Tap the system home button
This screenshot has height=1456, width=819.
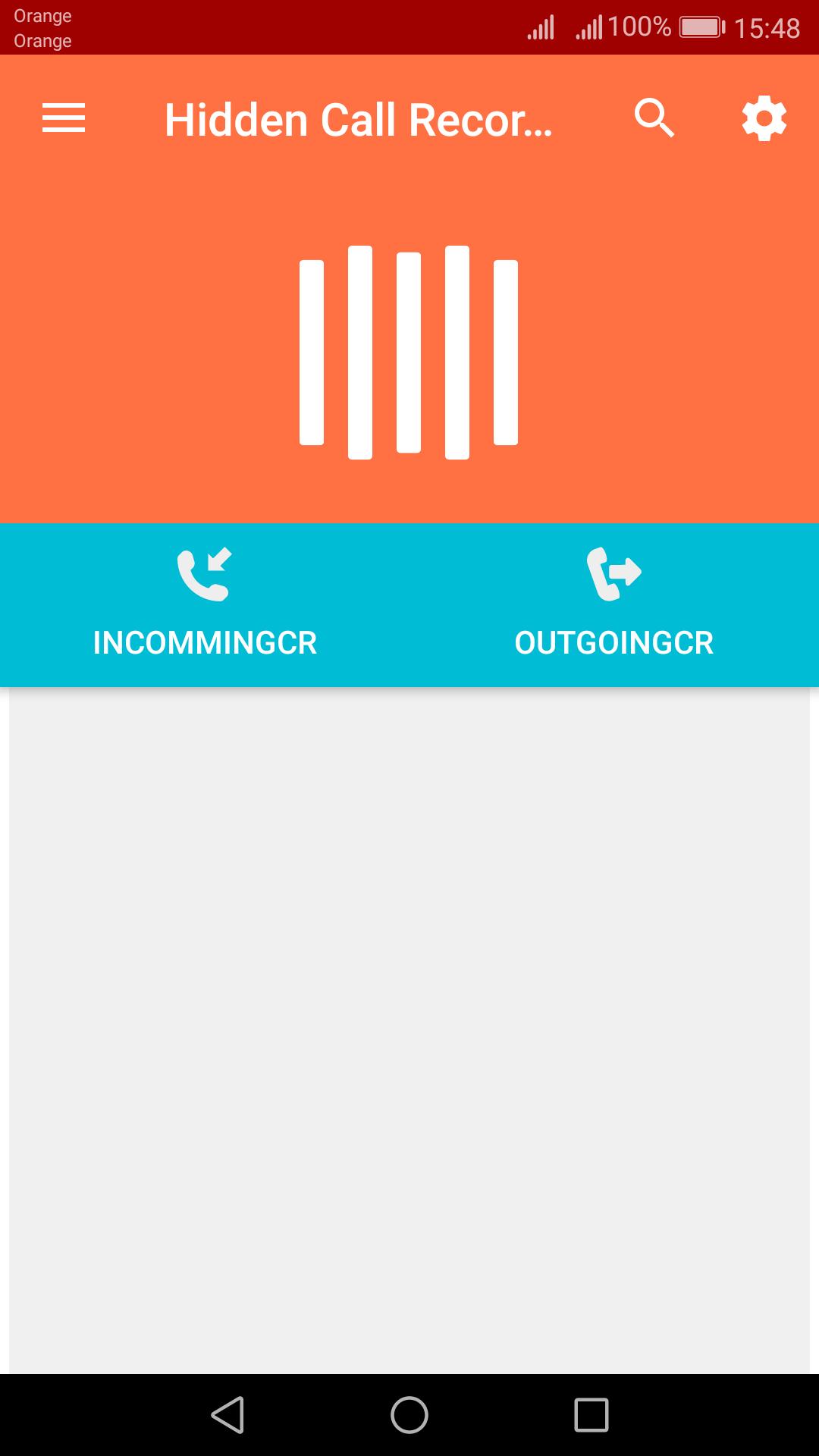pyautogui.click(x=409, y=1415)
